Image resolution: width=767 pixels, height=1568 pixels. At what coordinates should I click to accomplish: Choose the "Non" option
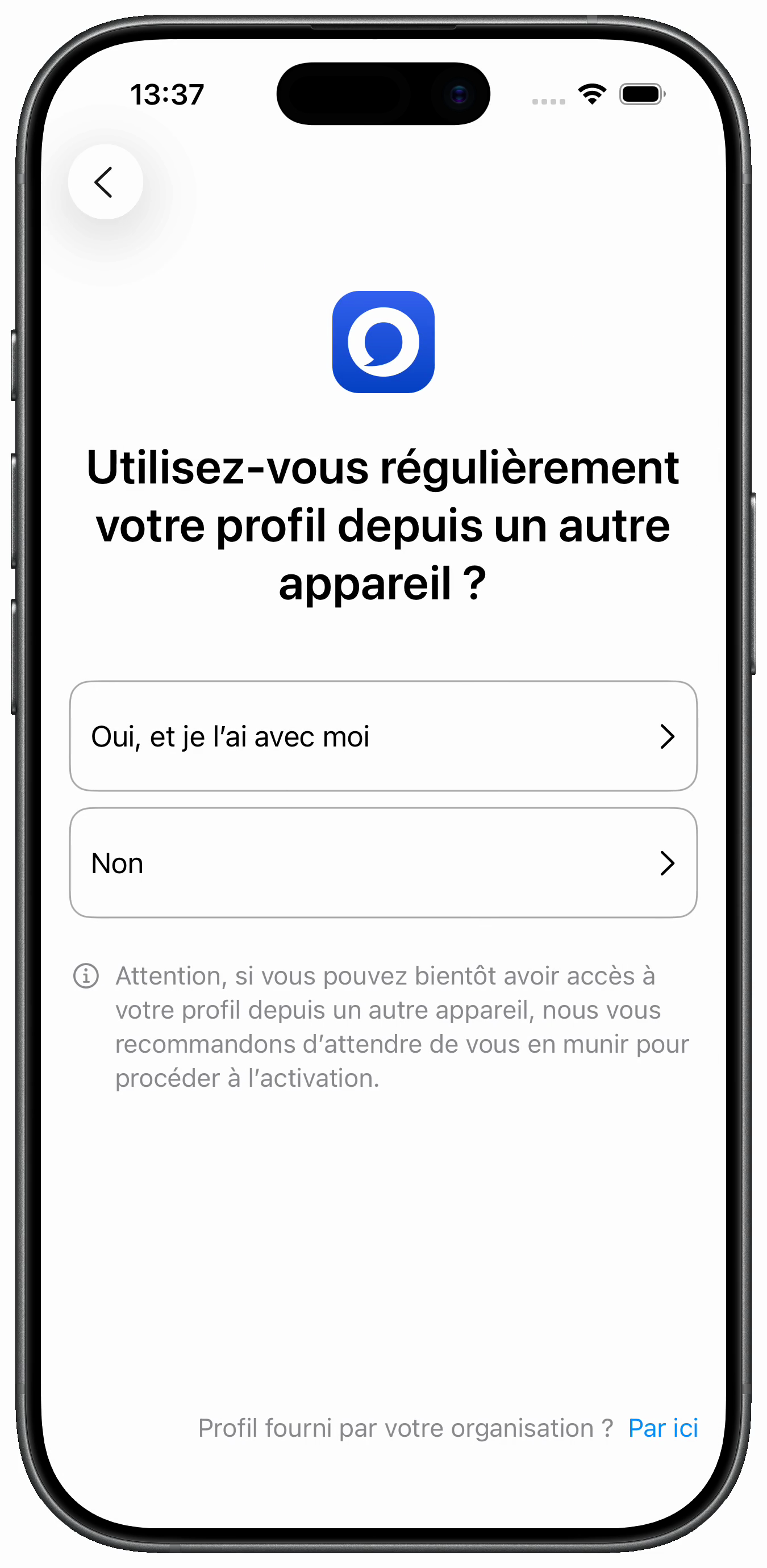coord(383,862)
